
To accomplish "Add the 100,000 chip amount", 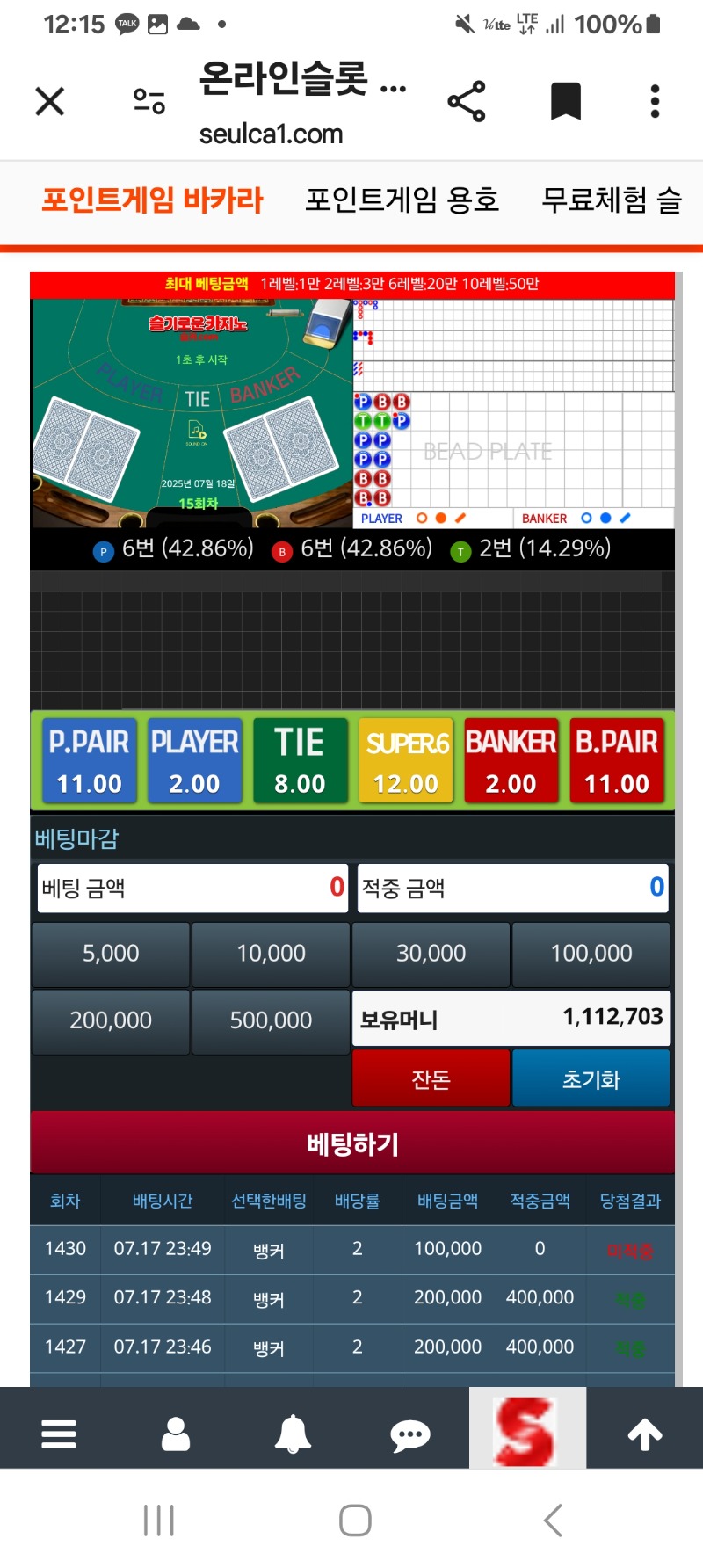I will coord(591,954).
